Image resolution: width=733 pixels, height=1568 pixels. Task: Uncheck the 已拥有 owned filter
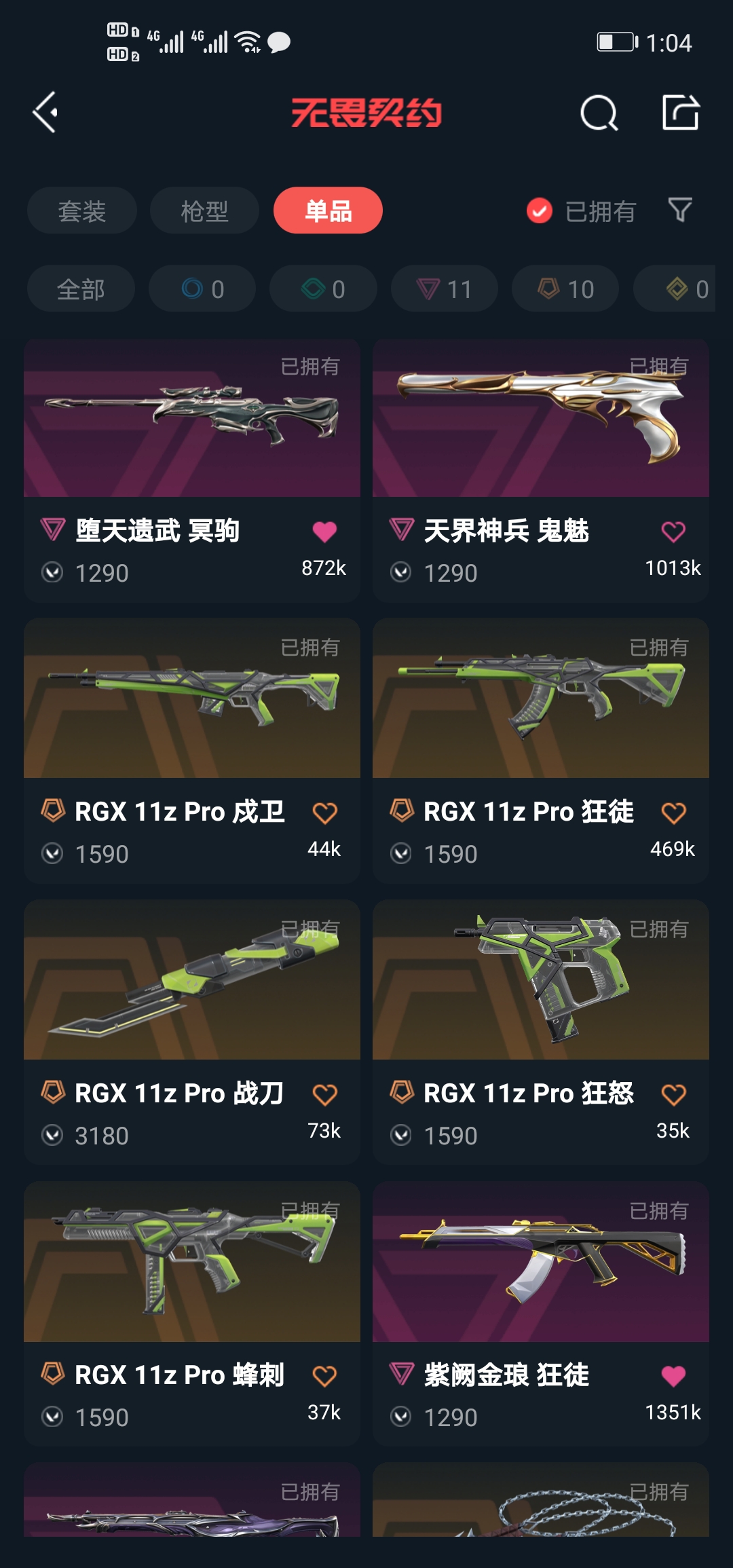[540, 211]
